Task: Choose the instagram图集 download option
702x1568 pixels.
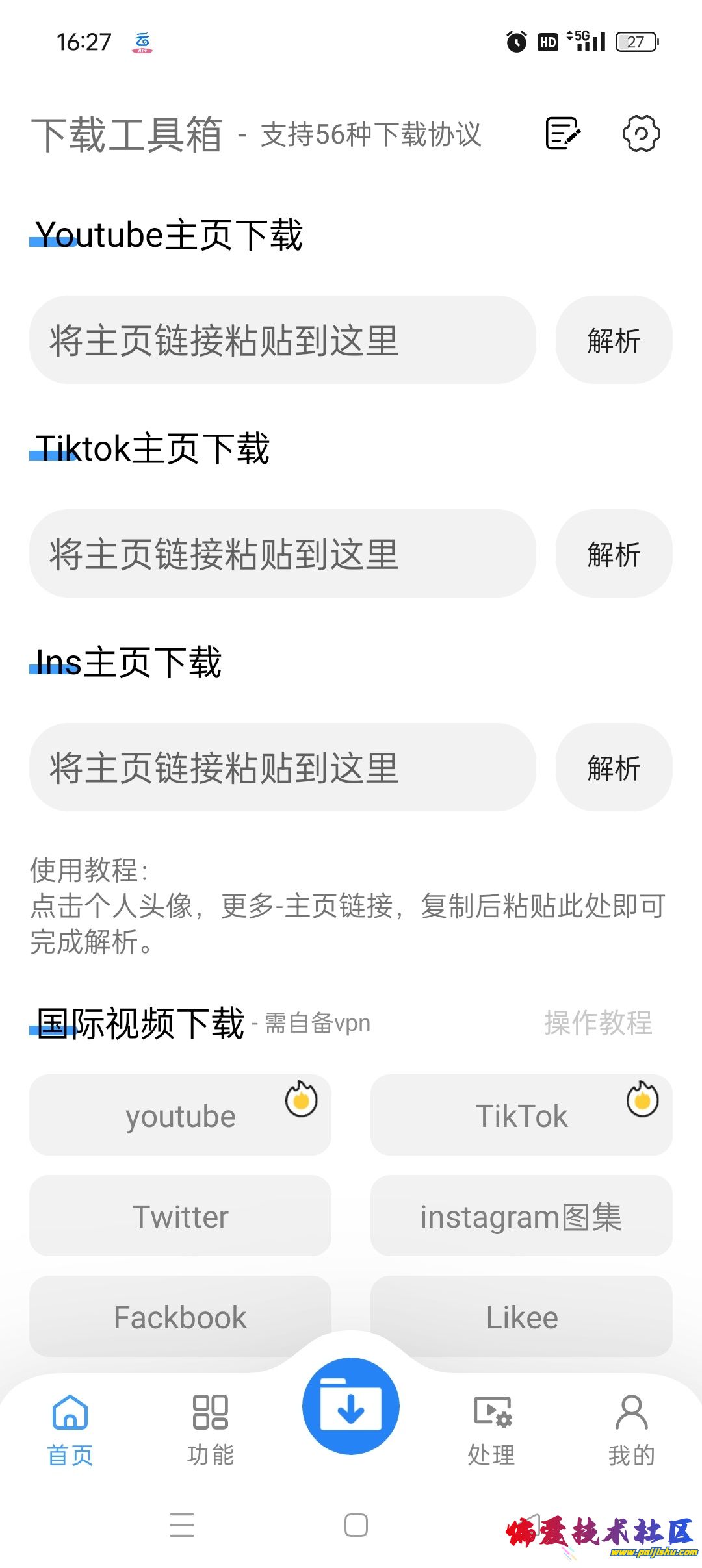Action: [x=521, y=1216]
